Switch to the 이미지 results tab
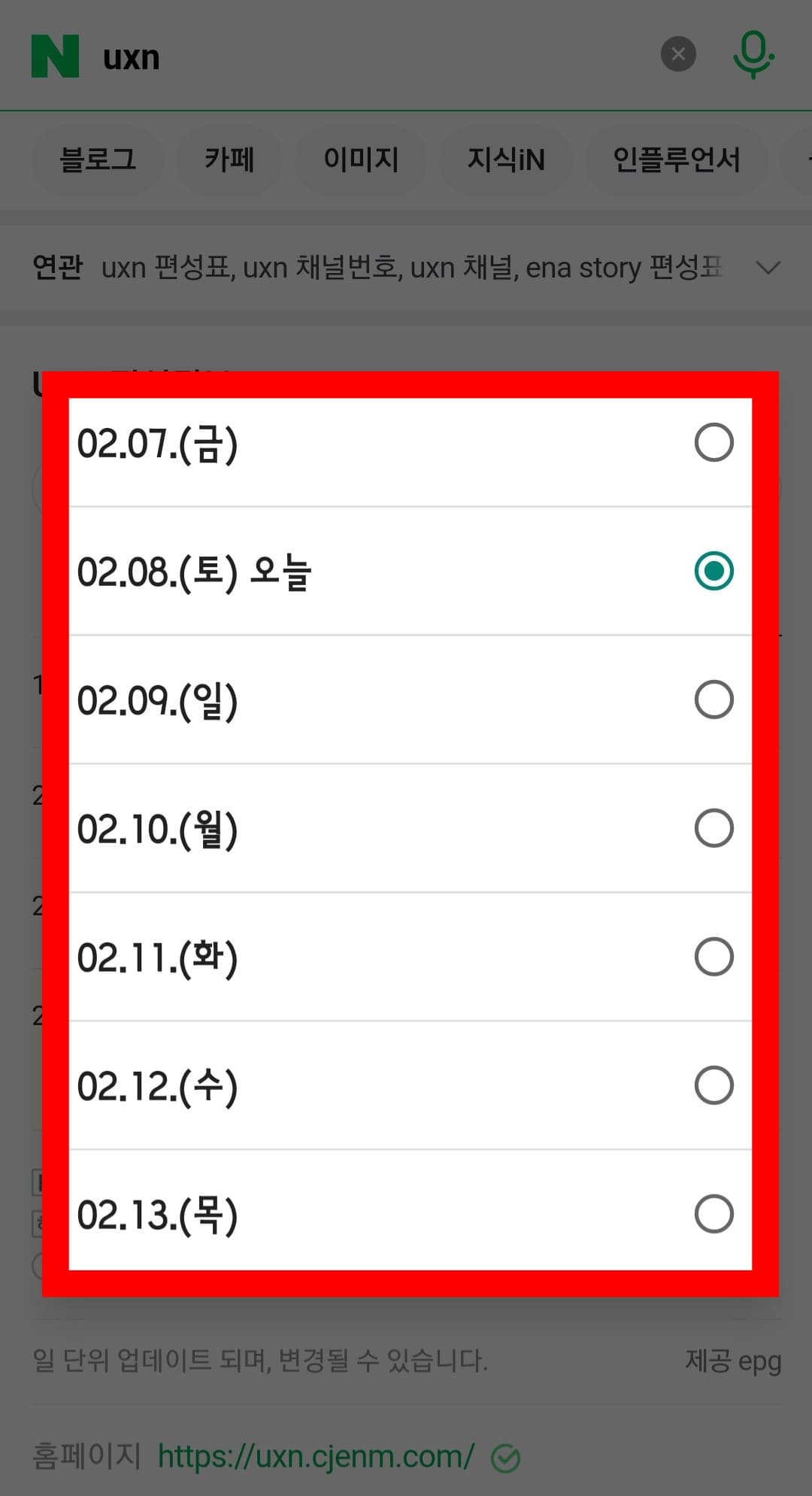 361,160
